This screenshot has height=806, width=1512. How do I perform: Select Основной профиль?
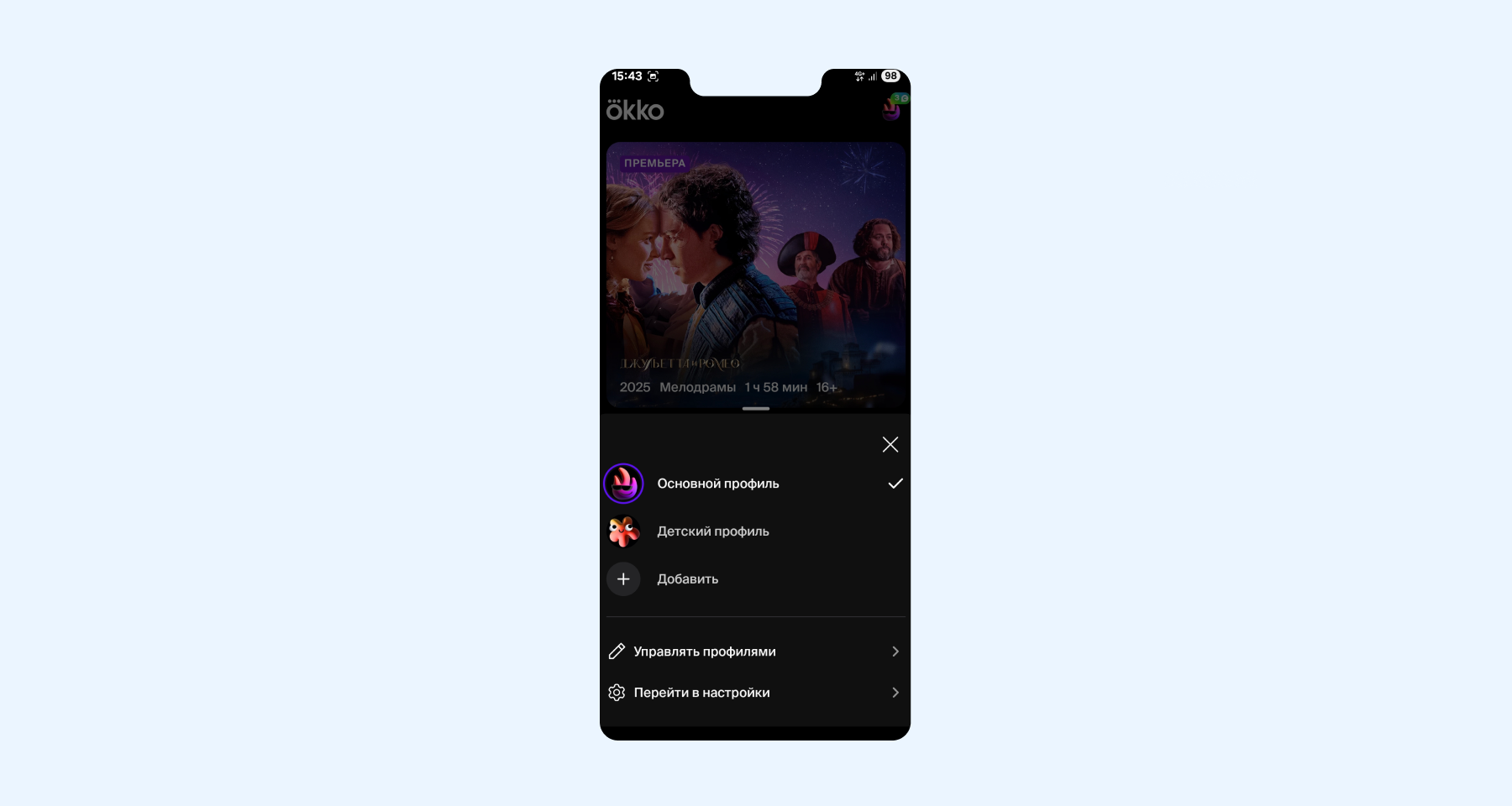point(717,484)
